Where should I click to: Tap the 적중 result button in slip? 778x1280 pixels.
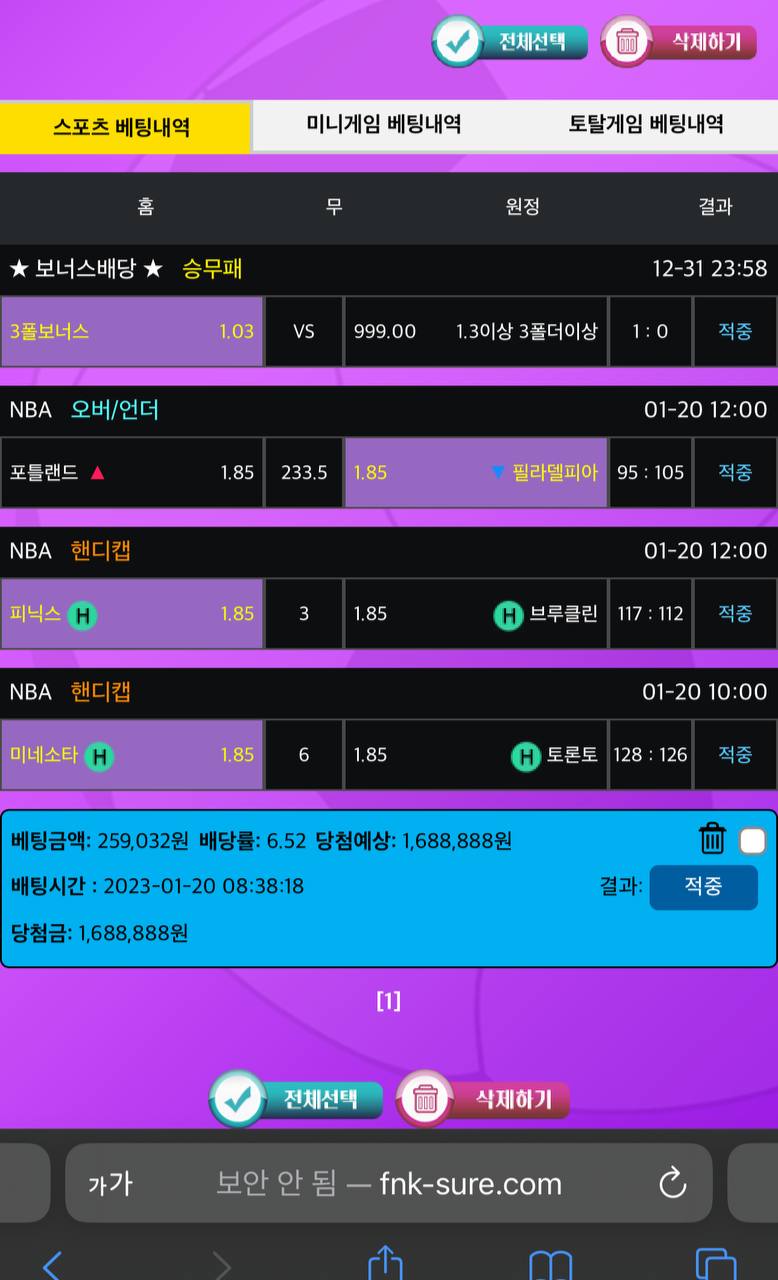coord(703,887)
